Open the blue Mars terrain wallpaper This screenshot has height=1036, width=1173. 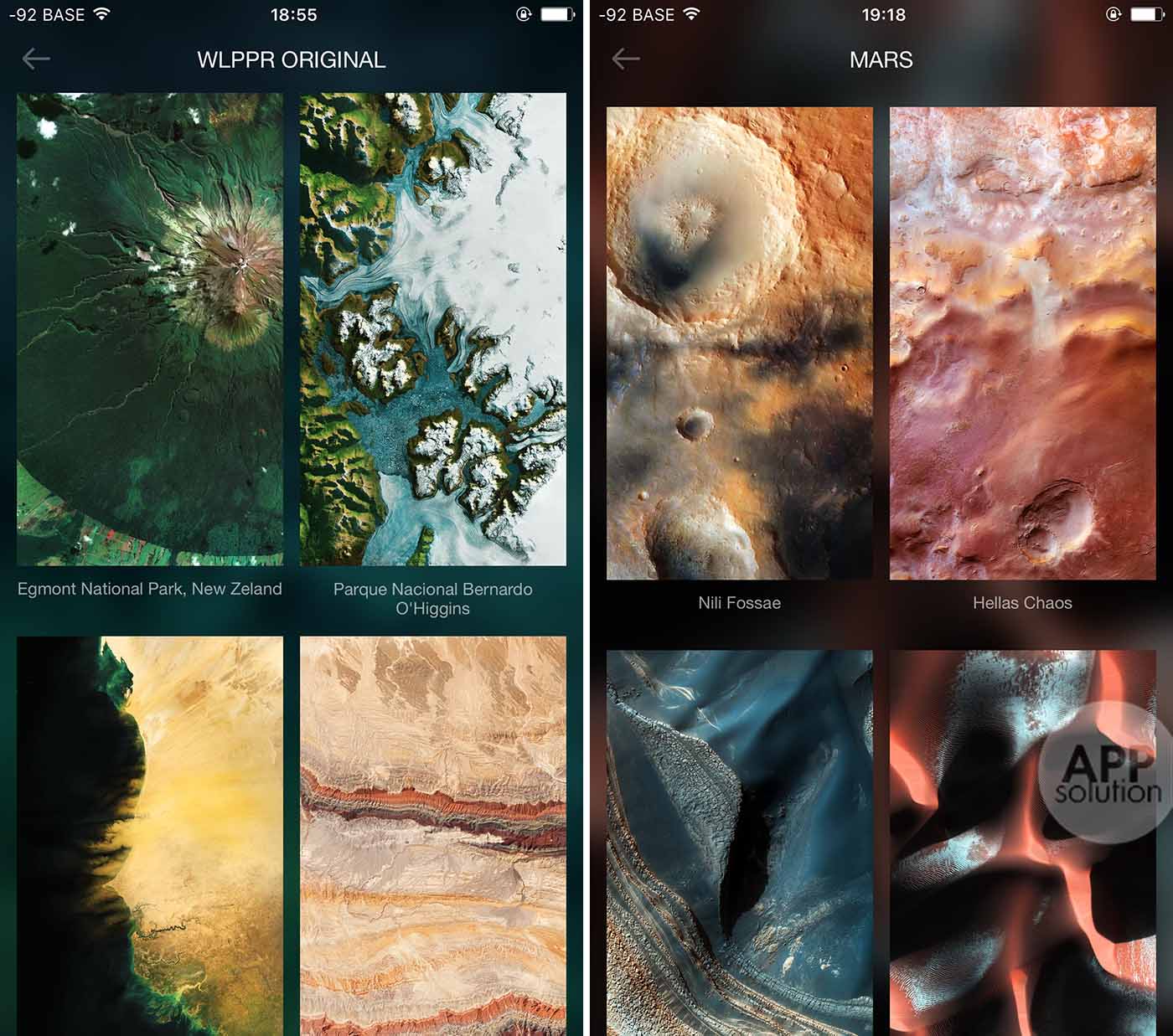coord(739,842)
